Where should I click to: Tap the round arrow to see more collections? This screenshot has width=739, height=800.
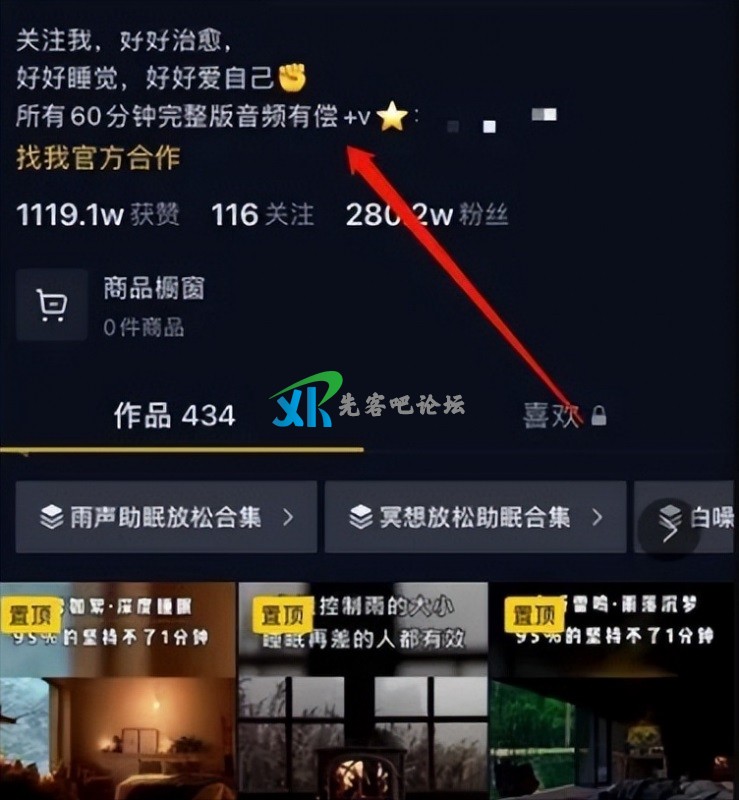[668, 529]
